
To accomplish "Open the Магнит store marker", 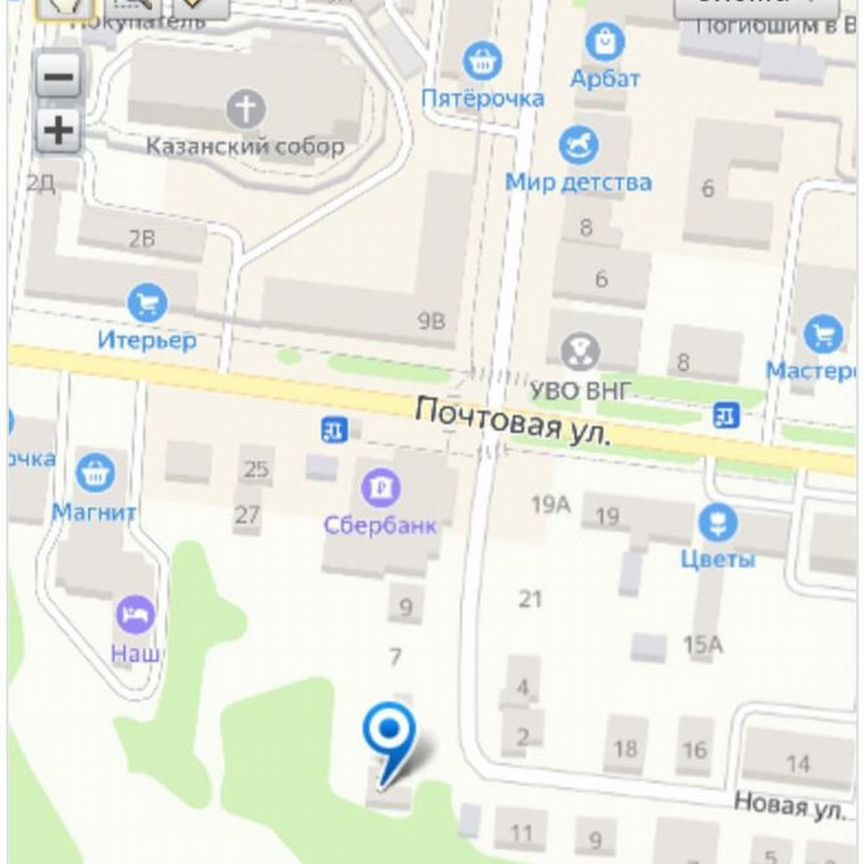I will tap(95, 472).
